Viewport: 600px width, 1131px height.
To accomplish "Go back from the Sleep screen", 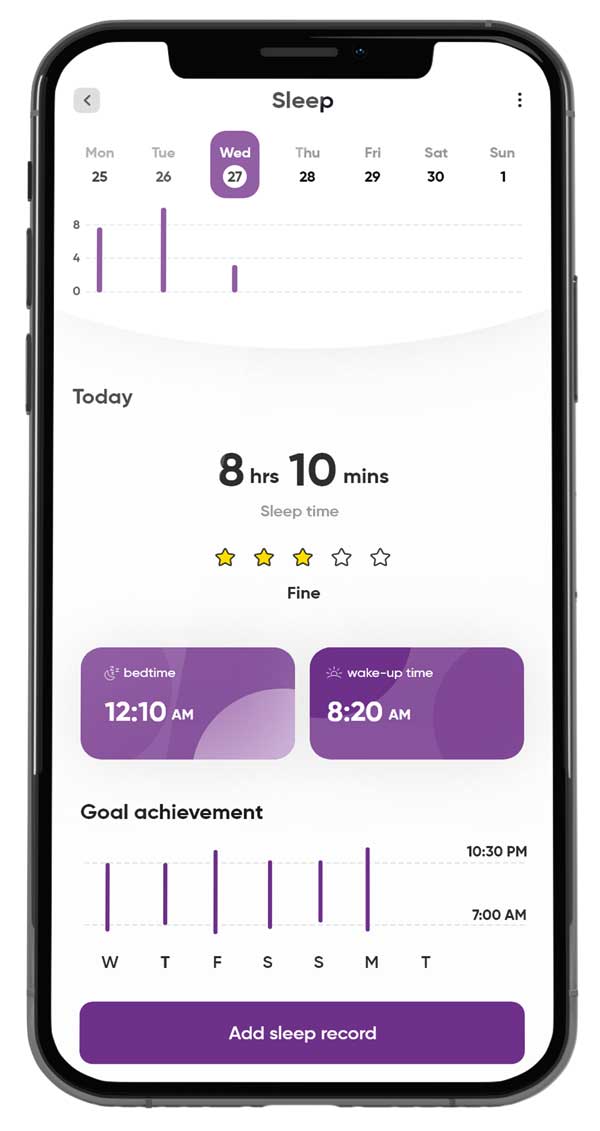I will (x=87, y=100).
